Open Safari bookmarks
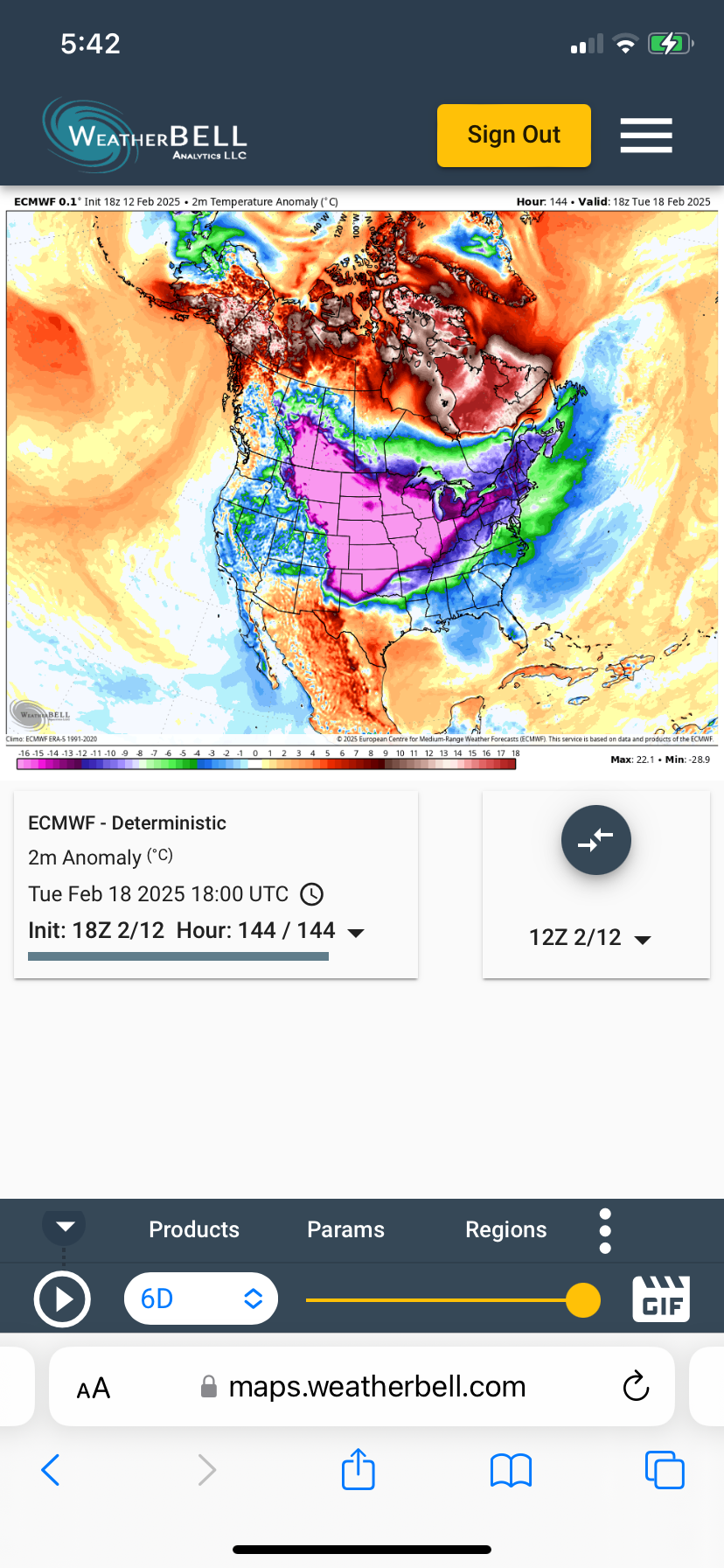This screenshot has width=724, height=1568. pyautogui.click(x=512, y=1470)
